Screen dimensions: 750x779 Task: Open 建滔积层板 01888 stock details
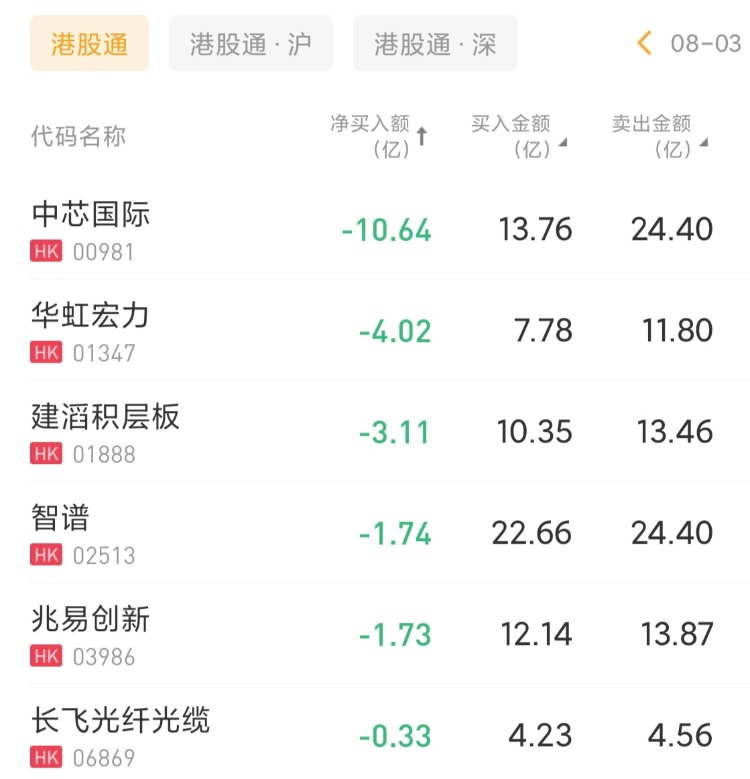375,432
